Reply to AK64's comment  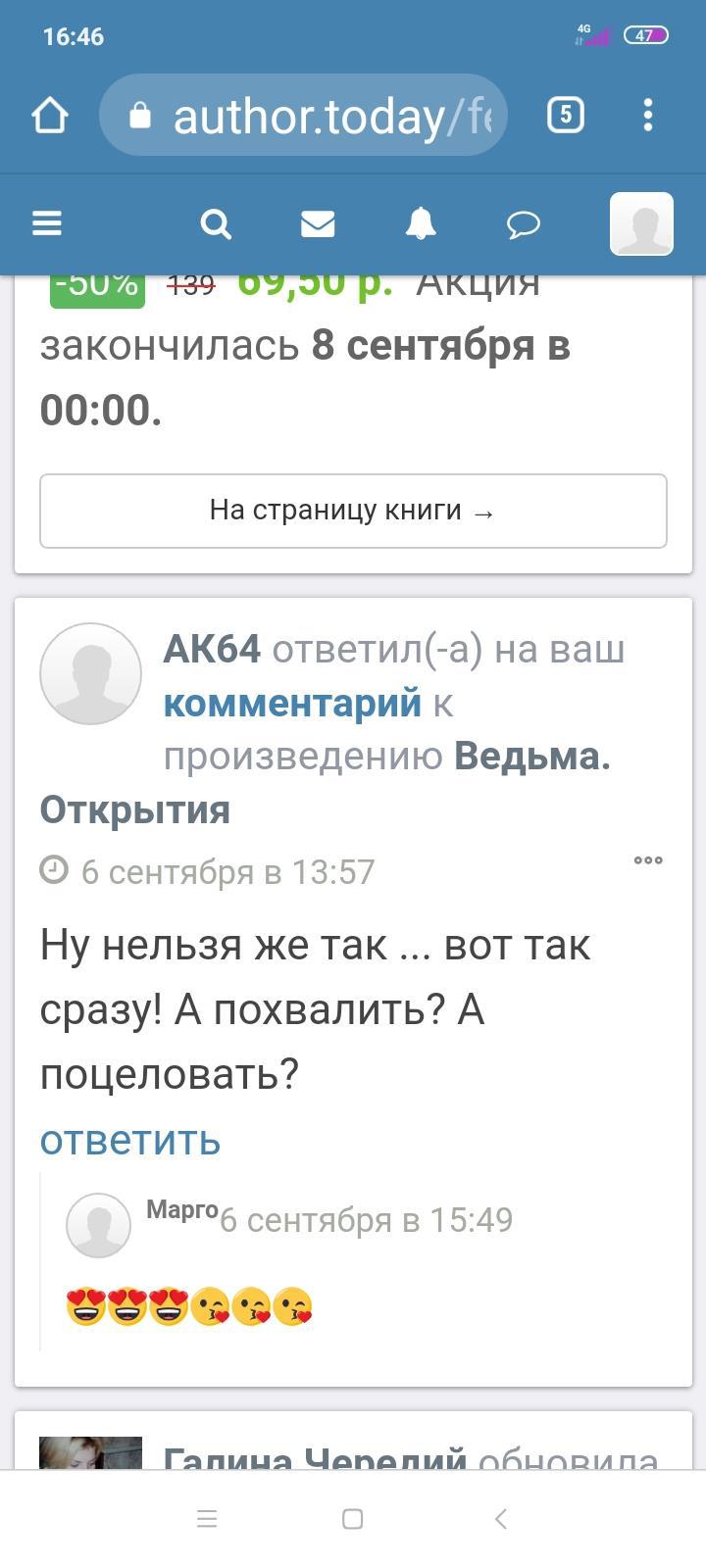129,1140
